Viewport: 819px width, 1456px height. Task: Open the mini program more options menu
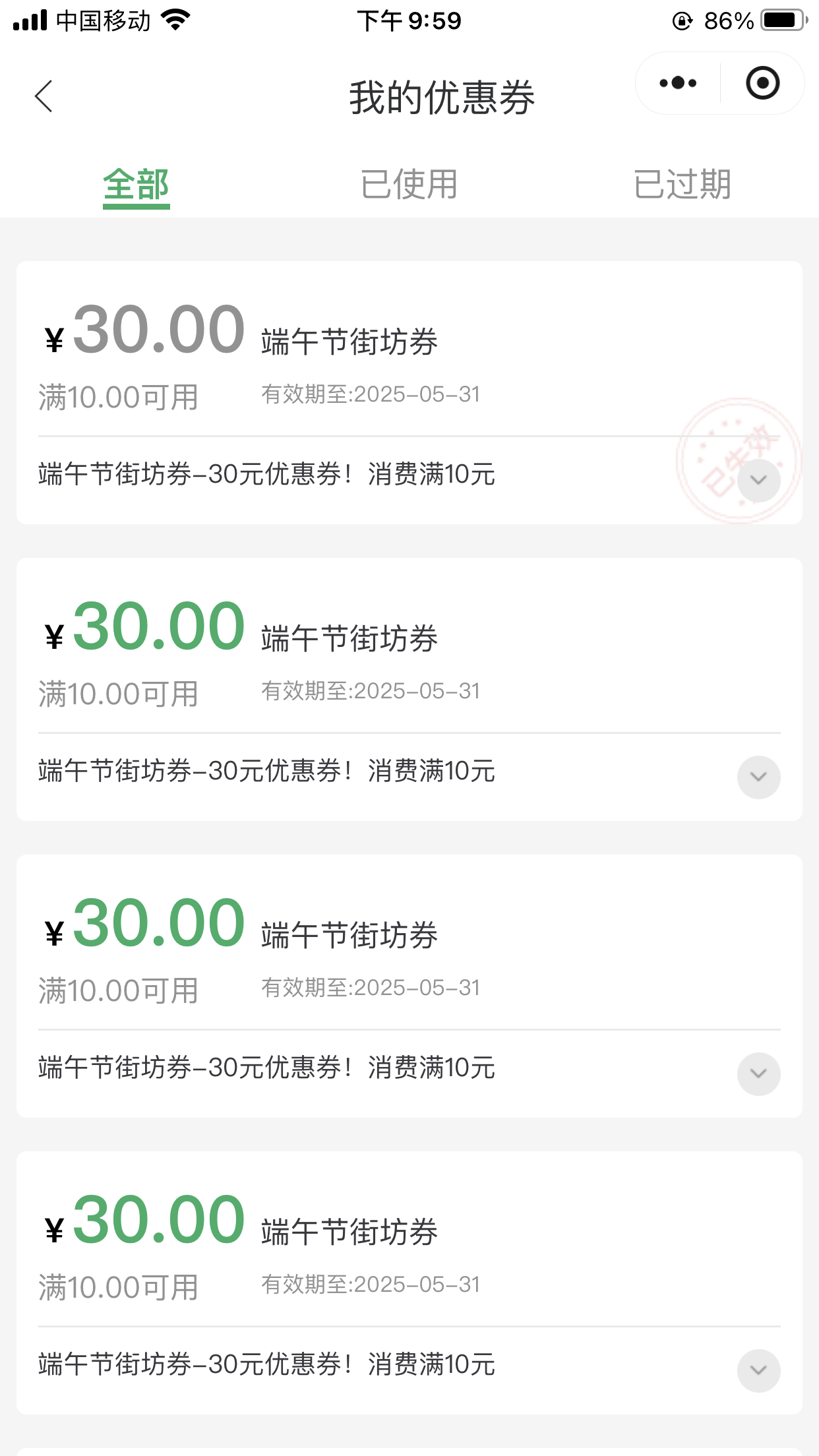pyautogui.click(x=678, y=83)
